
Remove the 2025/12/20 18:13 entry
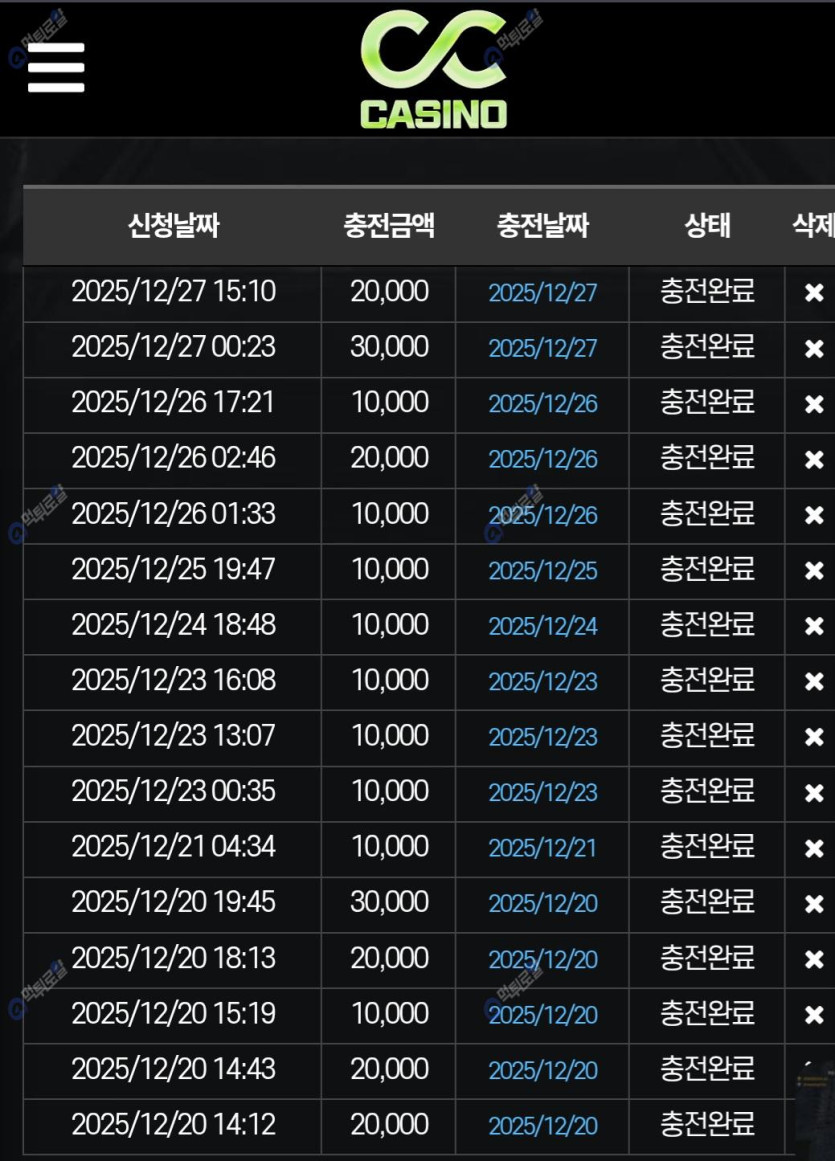(814, 960)
